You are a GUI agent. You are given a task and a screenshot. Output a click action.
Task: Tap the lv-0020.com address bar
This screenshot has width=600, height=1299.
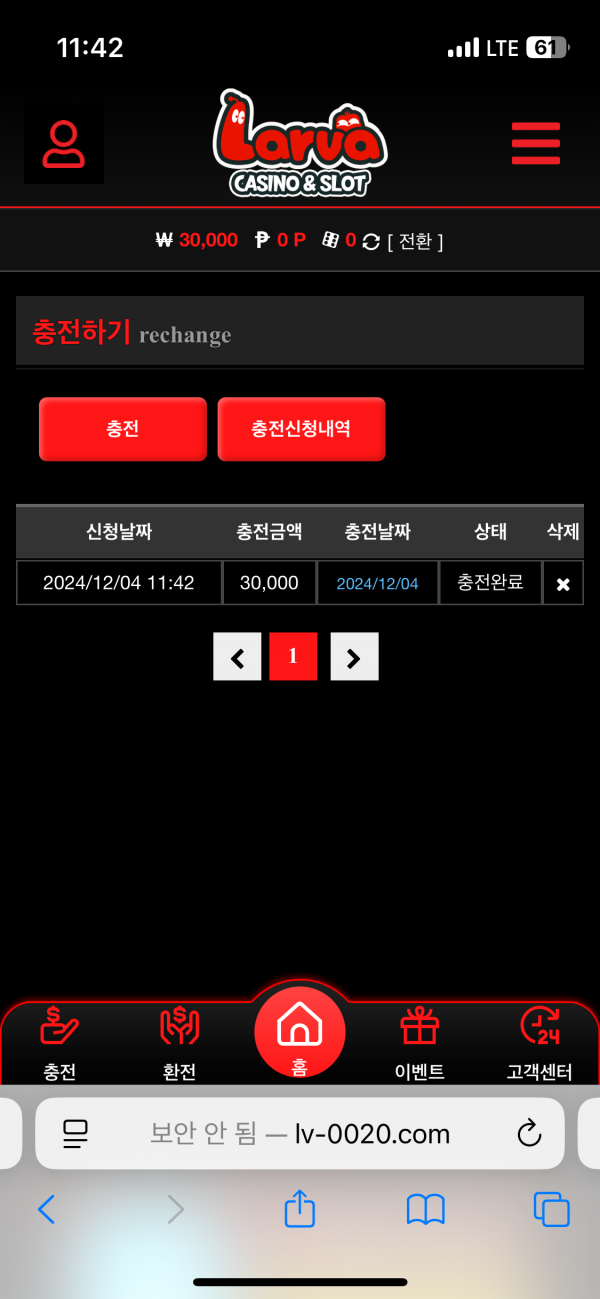[x=300, y=1134]
